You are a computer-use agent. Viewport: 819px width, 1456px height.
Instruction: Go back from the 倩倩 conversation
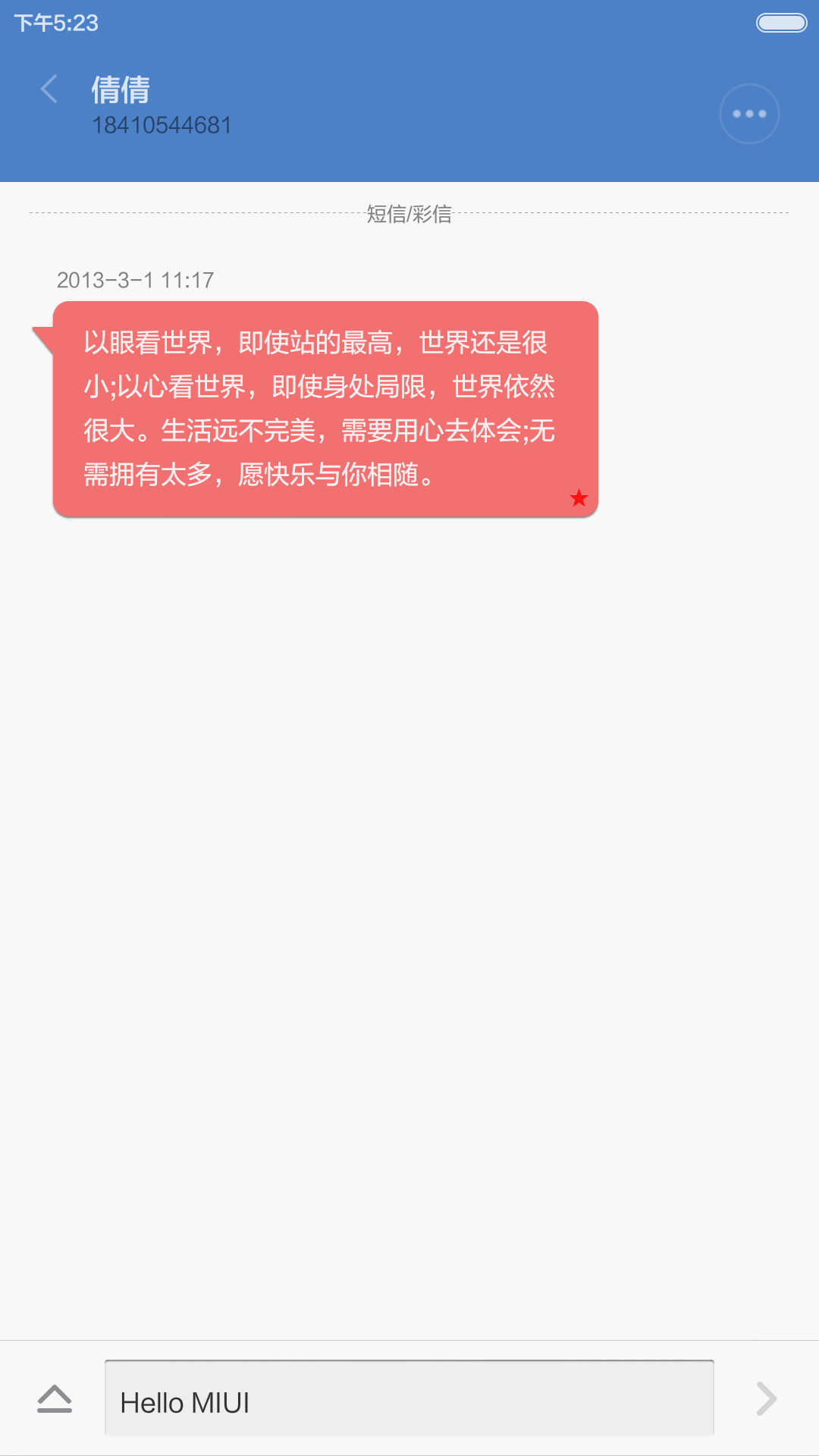[49, 89]
